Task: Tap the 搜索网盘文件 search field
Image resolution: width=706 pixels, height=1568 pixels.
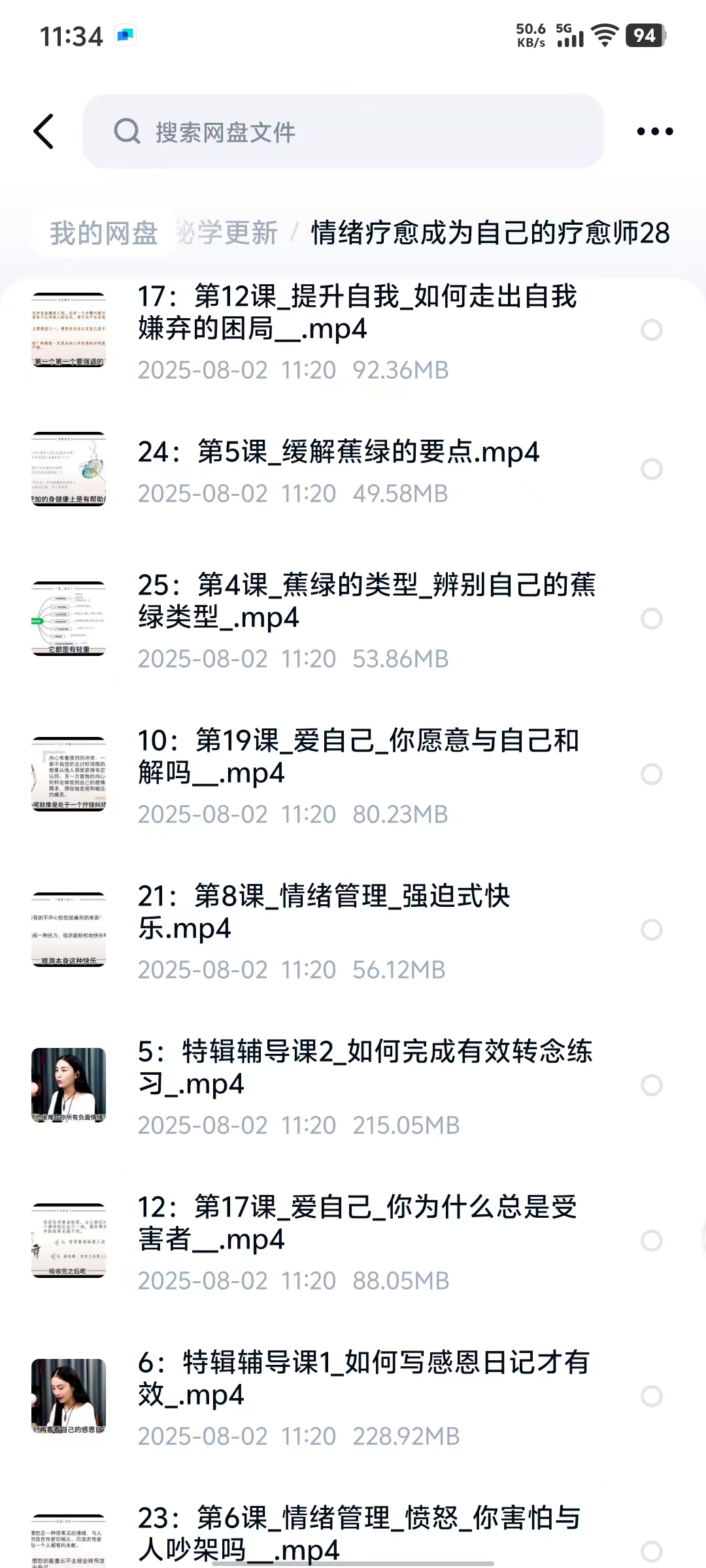Action: 343,132
